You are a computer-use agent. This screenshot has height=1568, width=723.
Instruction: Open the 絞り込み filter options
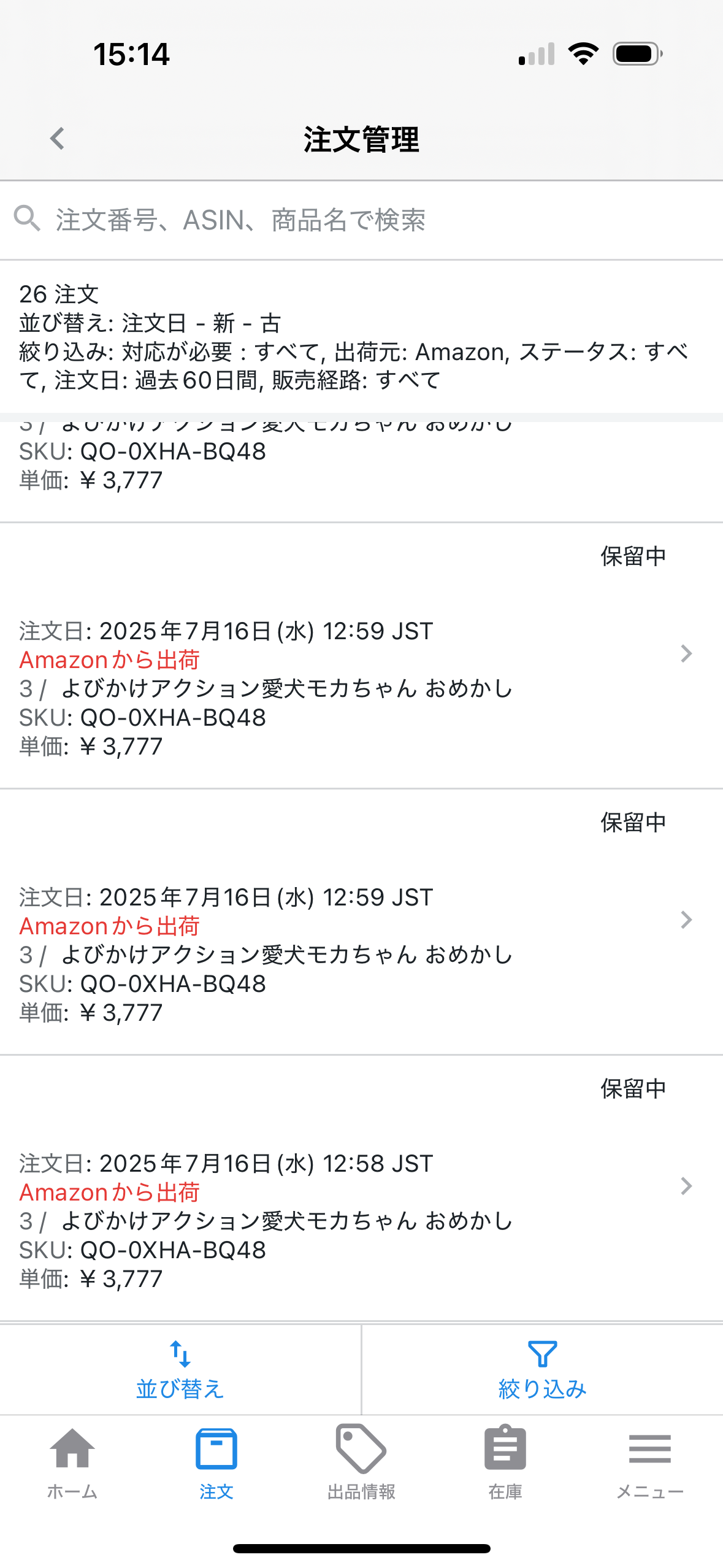coord(543,1370)
